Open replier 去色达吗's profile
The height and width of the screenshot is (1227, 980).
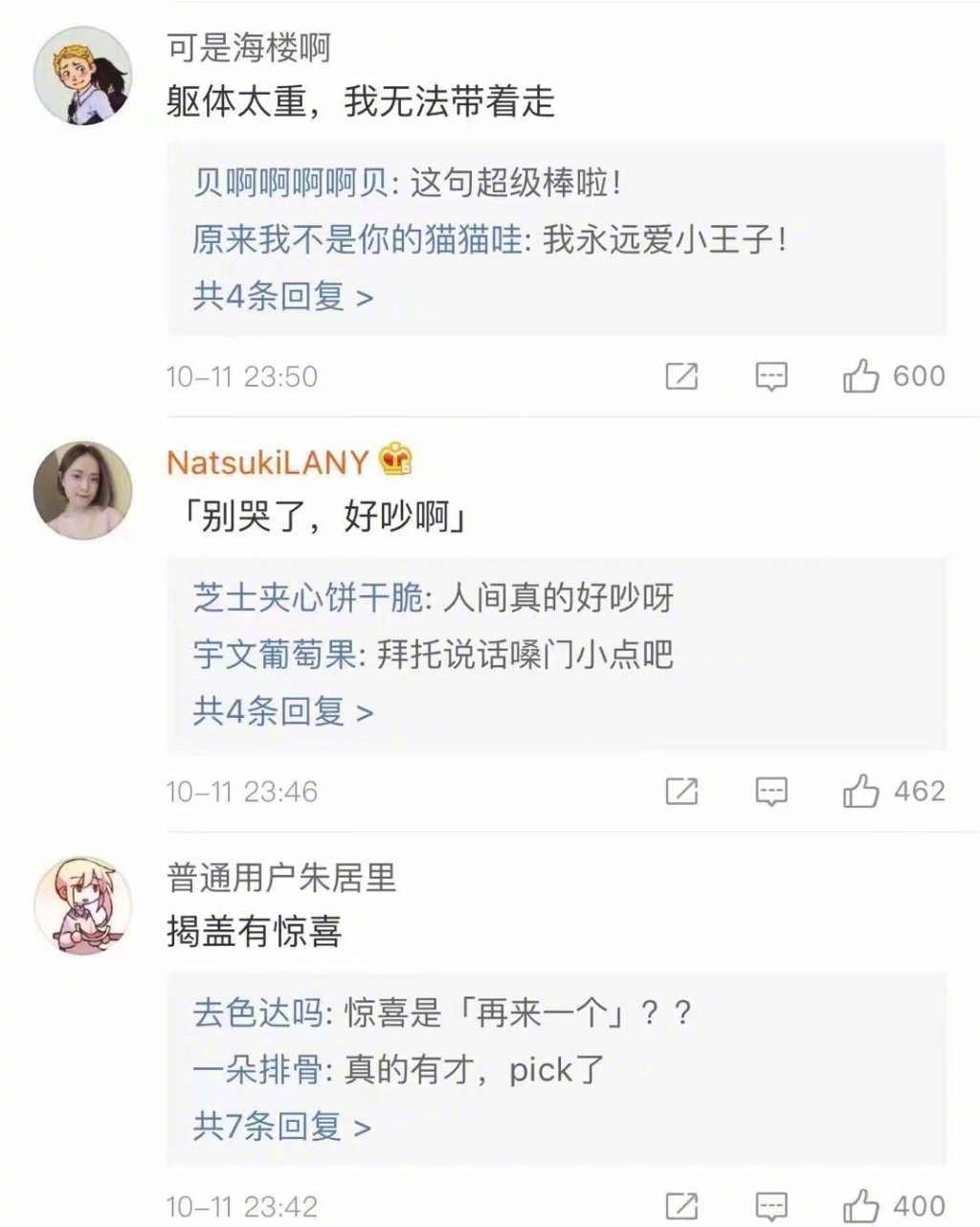tap(258, 1012)
